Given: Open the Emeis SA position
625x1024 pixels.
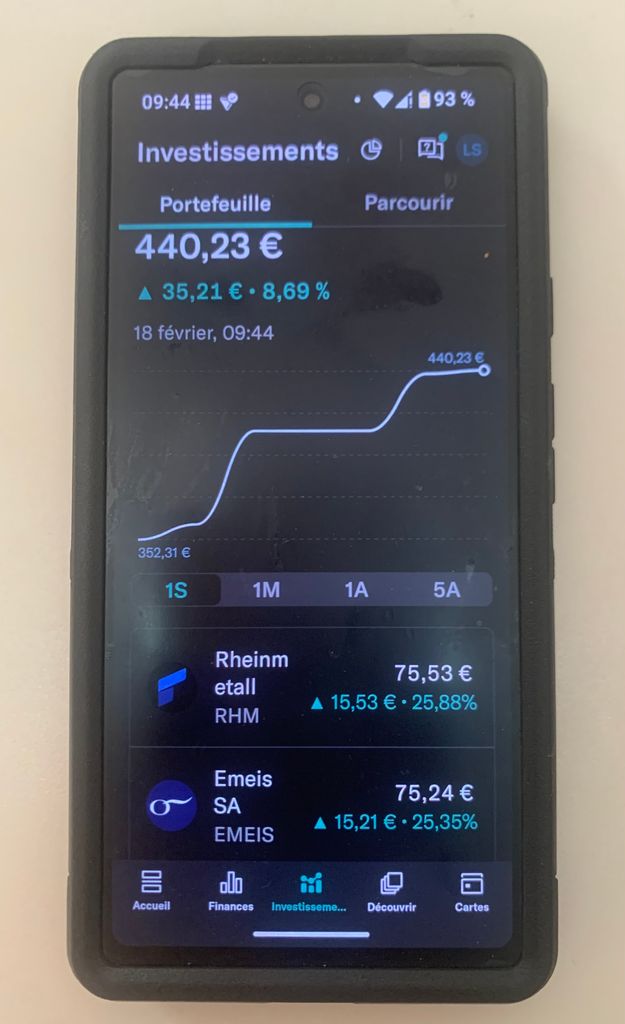Looking at the screenshot, I should [312, 806].
